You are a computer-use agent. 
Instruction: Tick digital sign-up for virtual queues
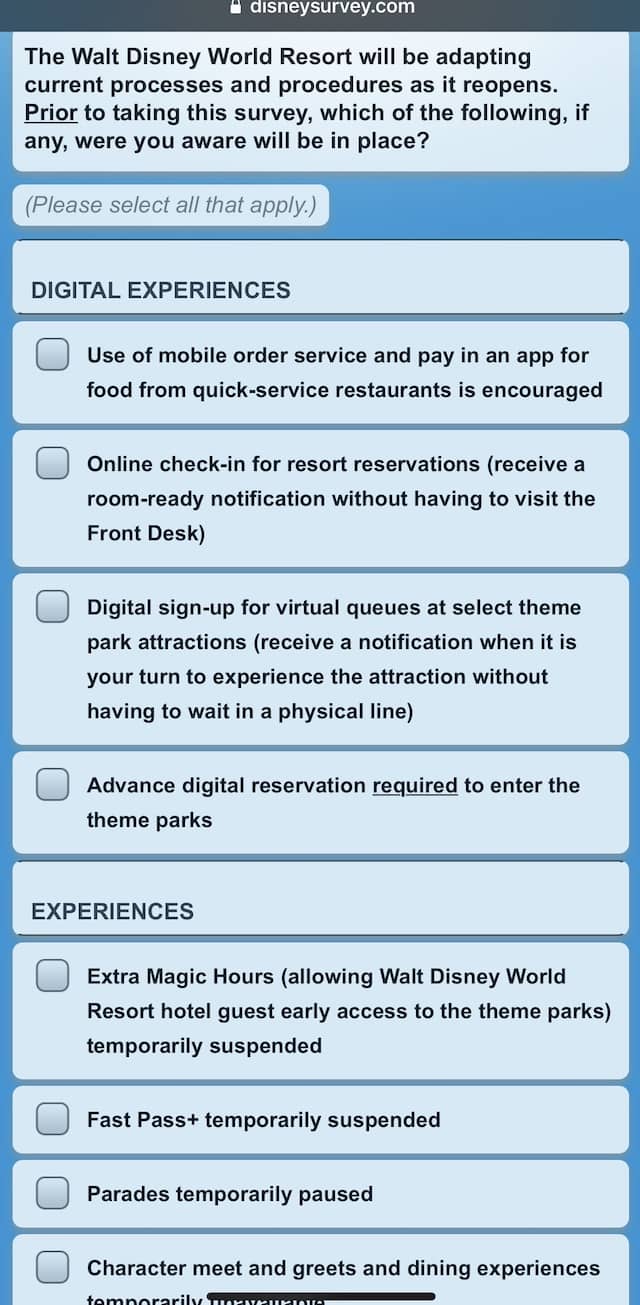click(x=53, y=607)
